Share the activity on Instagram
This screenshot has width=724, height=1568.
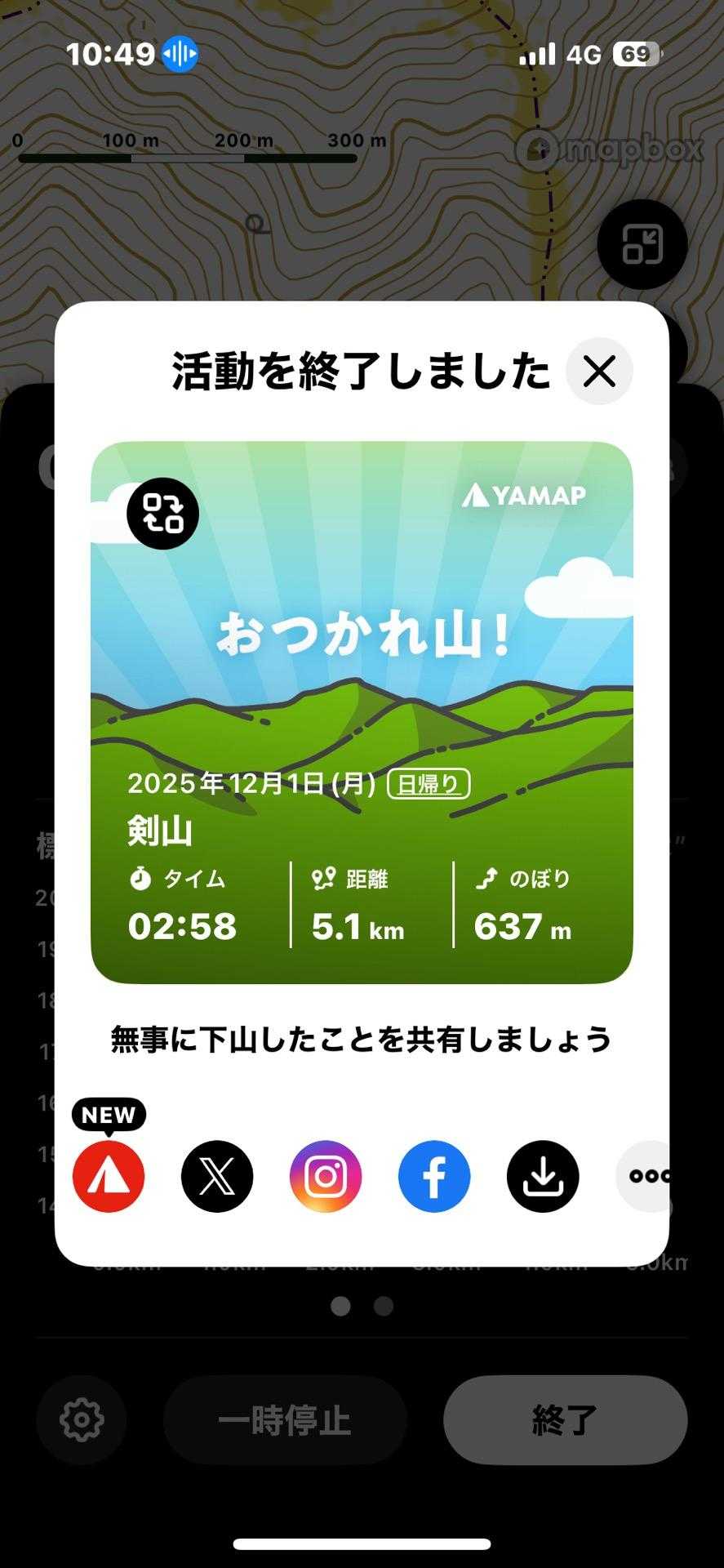tap(326, 1176)
